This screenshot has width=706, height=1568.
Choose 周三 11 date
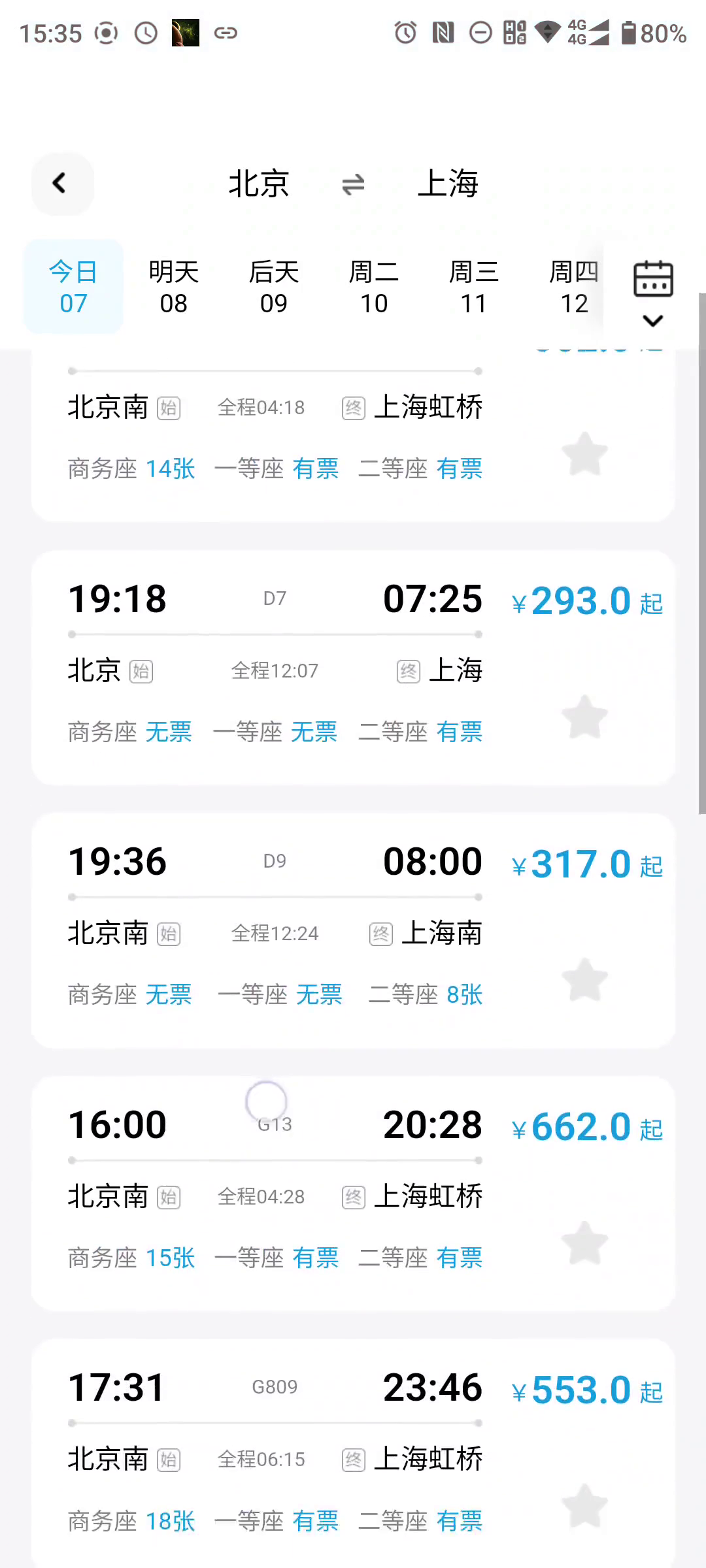click(x=474, y=287)
